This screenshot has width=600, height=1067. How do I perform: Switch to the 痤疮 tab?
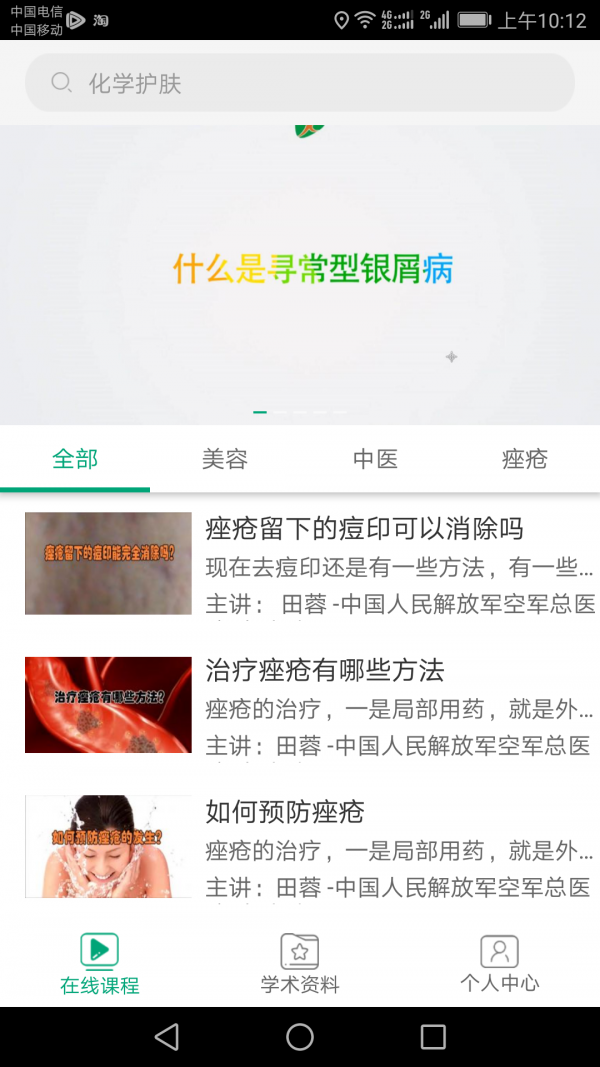click(525, 459)
